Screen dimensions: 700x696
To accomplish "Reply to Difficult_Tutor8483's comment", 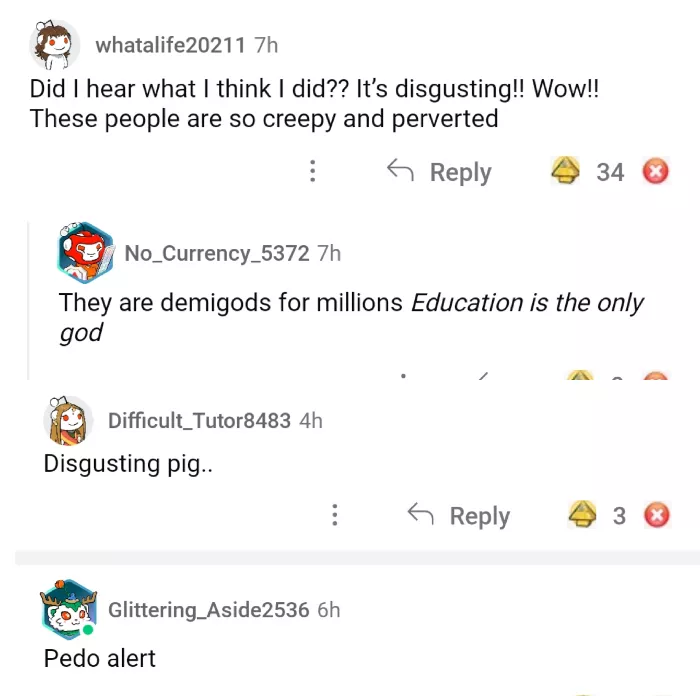I will click(460, 516).
